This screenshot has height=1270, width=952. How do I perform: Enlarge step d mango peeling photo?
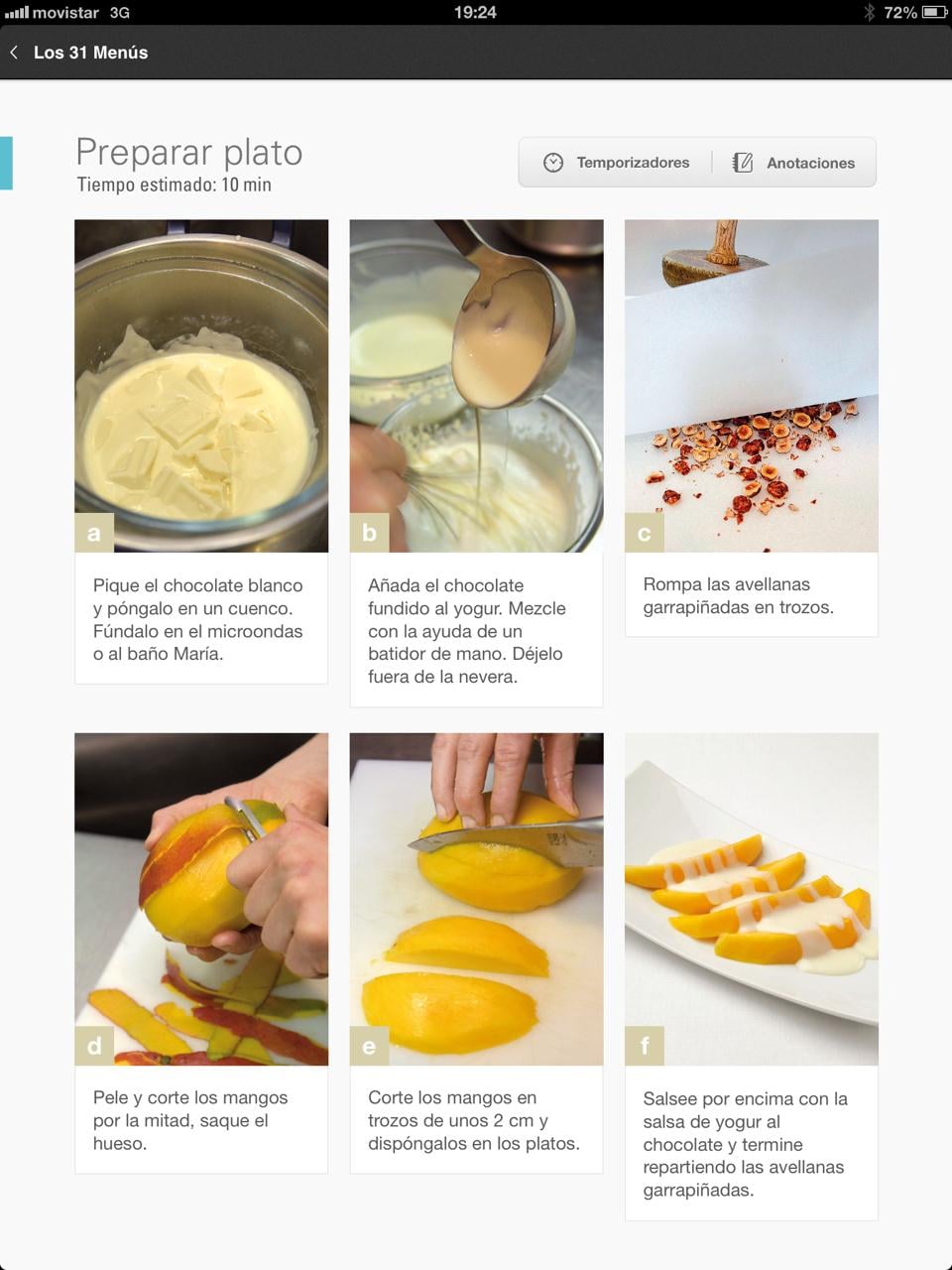(x=201, y=899)
